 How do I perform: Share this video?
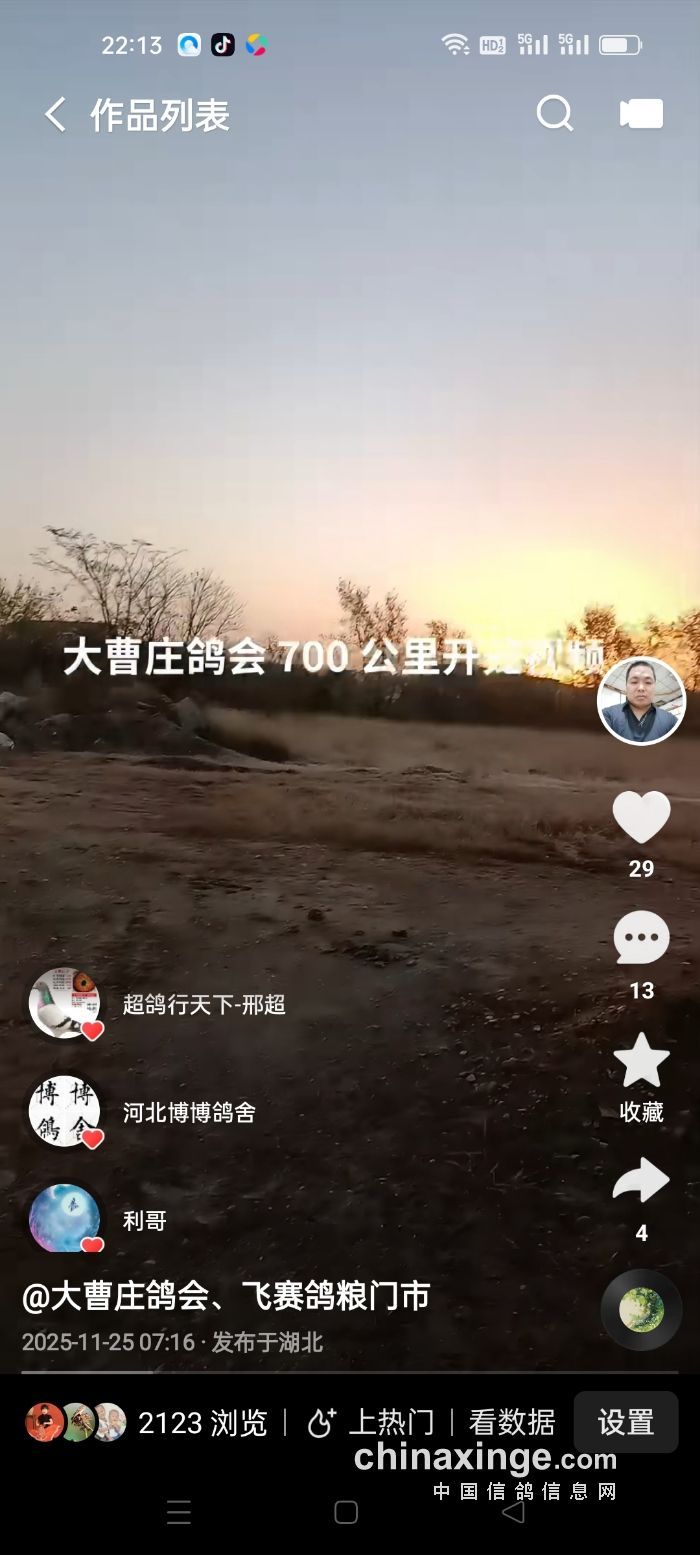click(641, 1182)
